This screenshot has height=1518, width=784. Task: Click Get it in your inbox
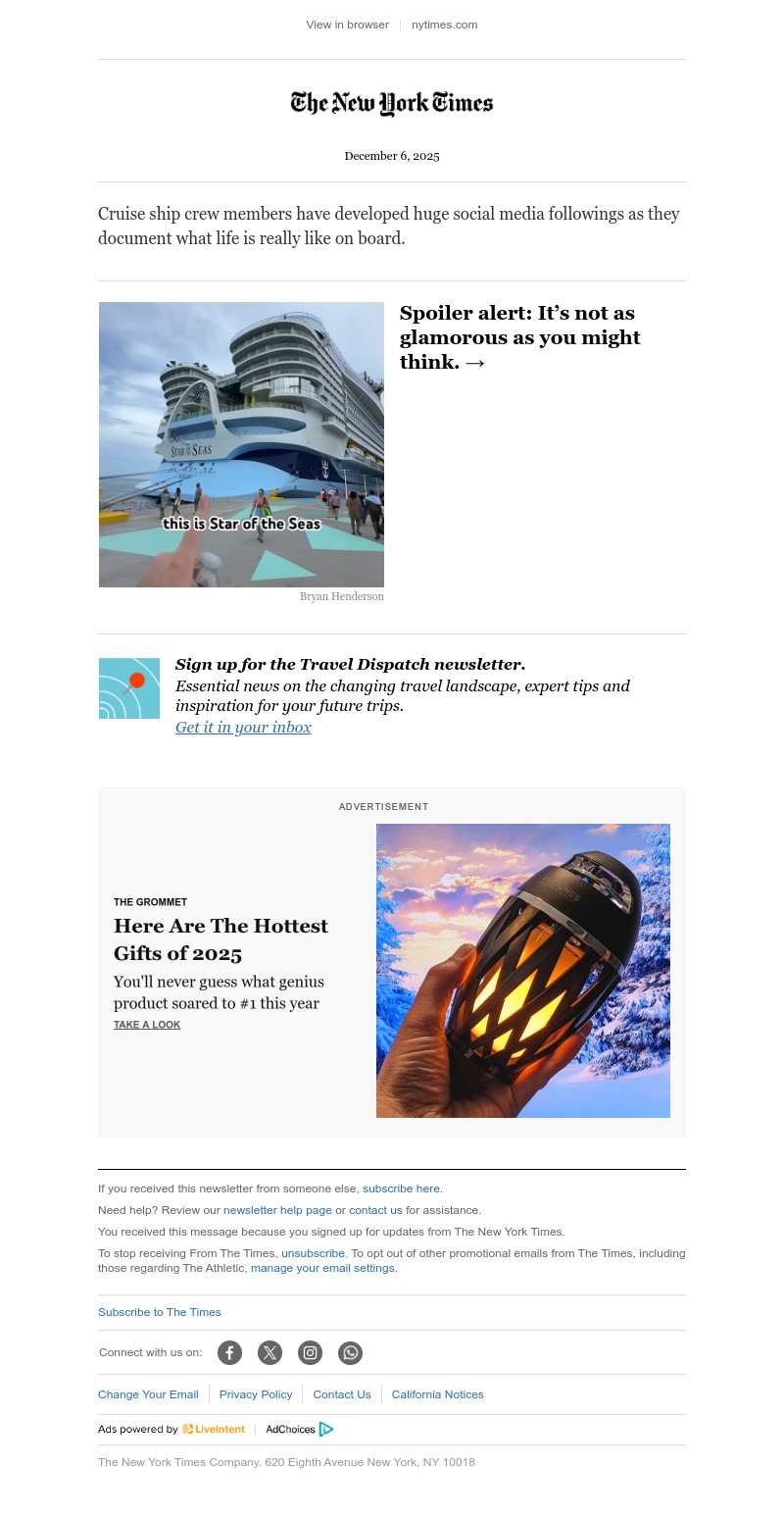coord(243,728)
